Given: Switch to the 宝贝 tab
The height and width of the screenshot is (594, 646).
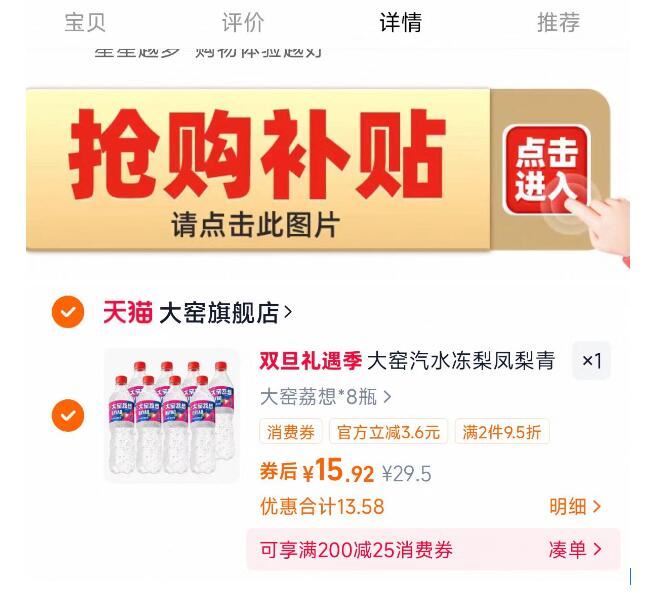Looking at the screenshot, I should click(x=85, y=22).
